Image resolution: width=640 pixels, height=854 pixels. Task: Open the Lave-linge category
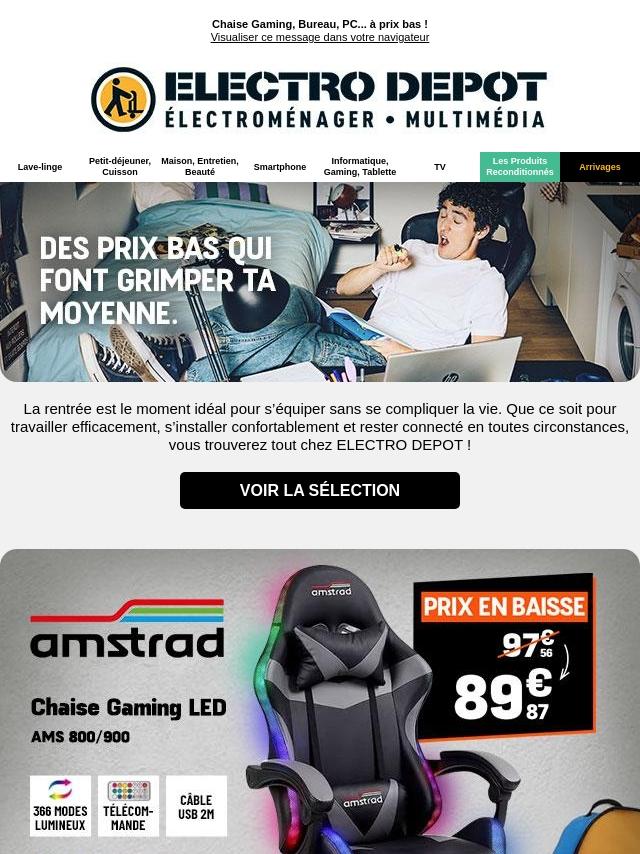40,167
